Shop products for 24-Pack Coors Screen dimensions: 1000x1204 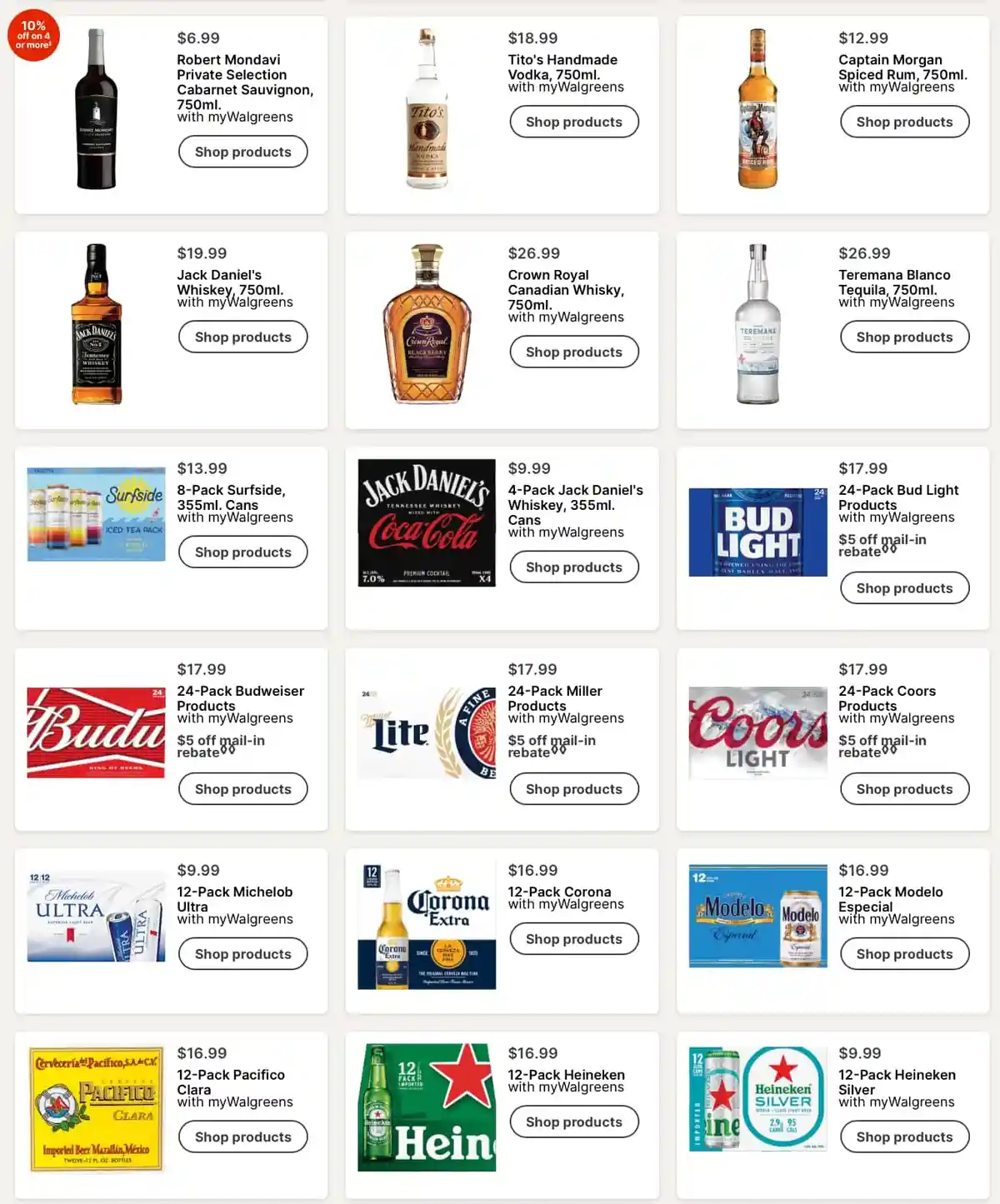pyautogui.click(x=904, y=789)
